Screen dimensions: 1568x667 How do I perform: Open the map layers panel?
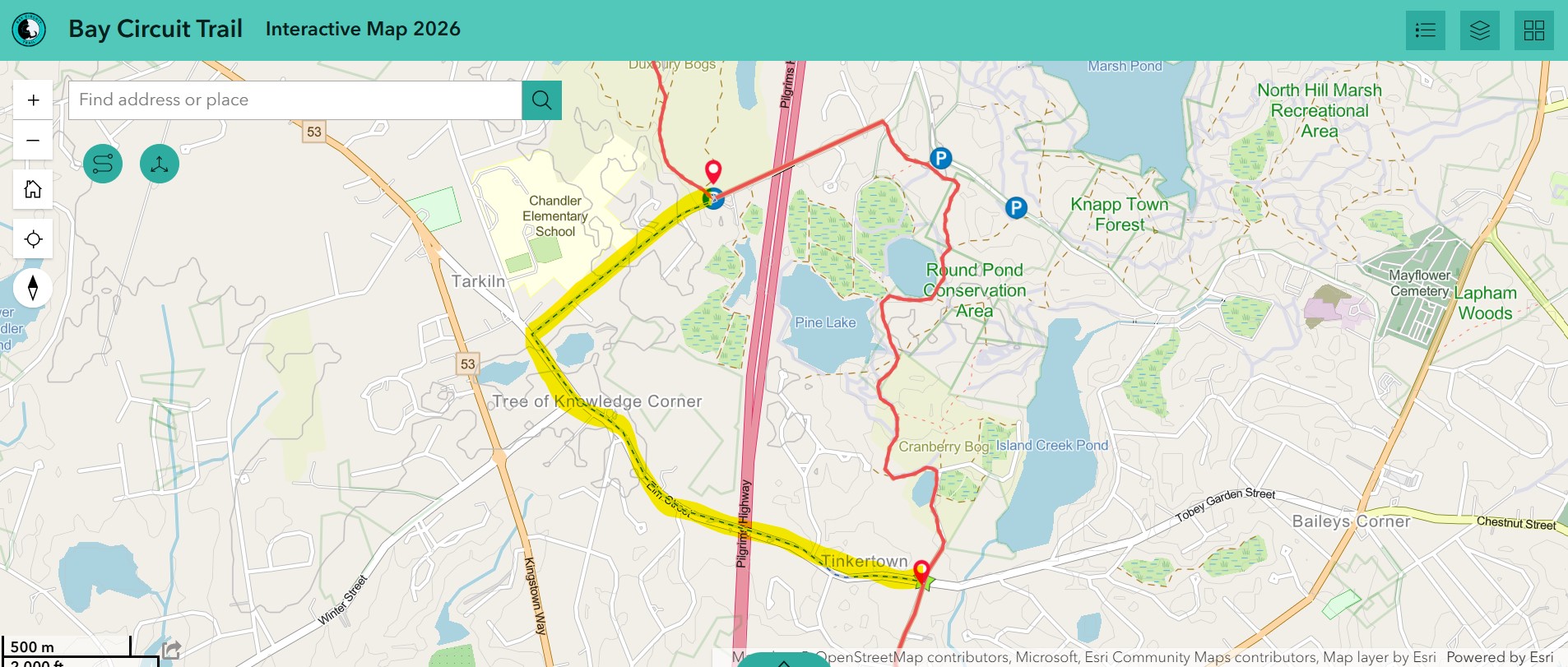[x=1479, y=30]
